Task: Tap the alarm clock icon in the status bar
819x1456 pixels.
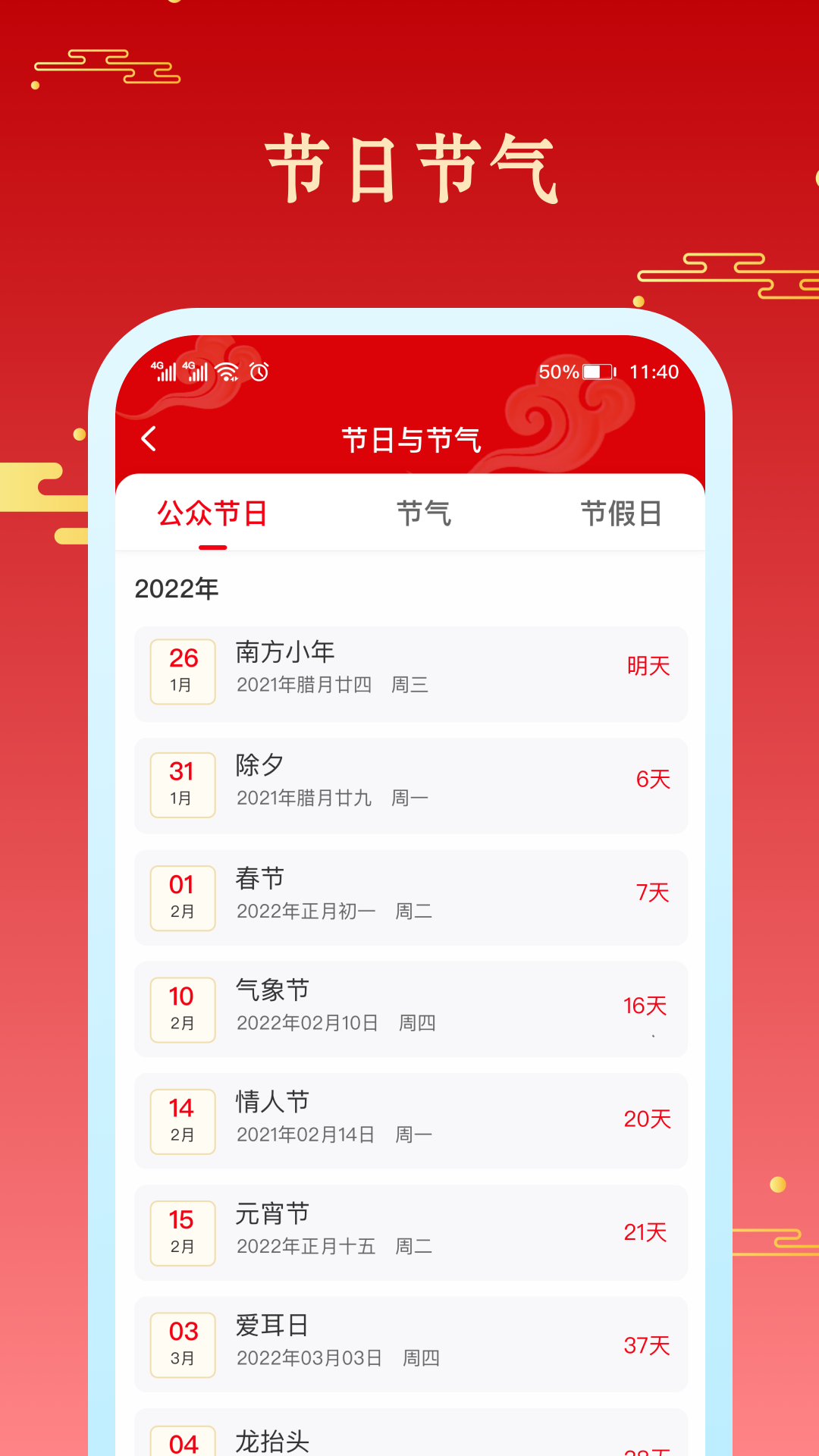Action: click(259, 372)
